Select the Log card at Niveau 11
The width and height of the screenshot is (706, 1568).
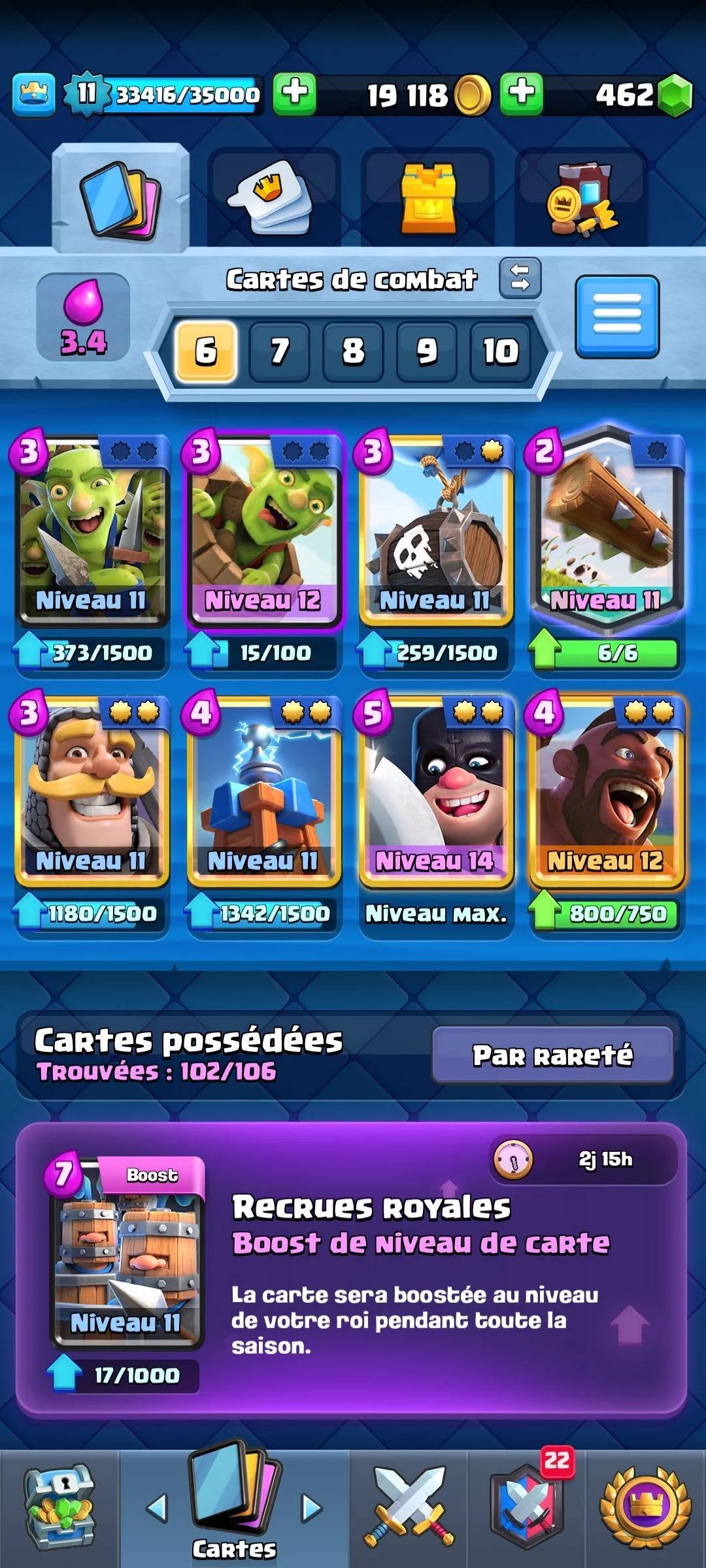coord(607,529)
